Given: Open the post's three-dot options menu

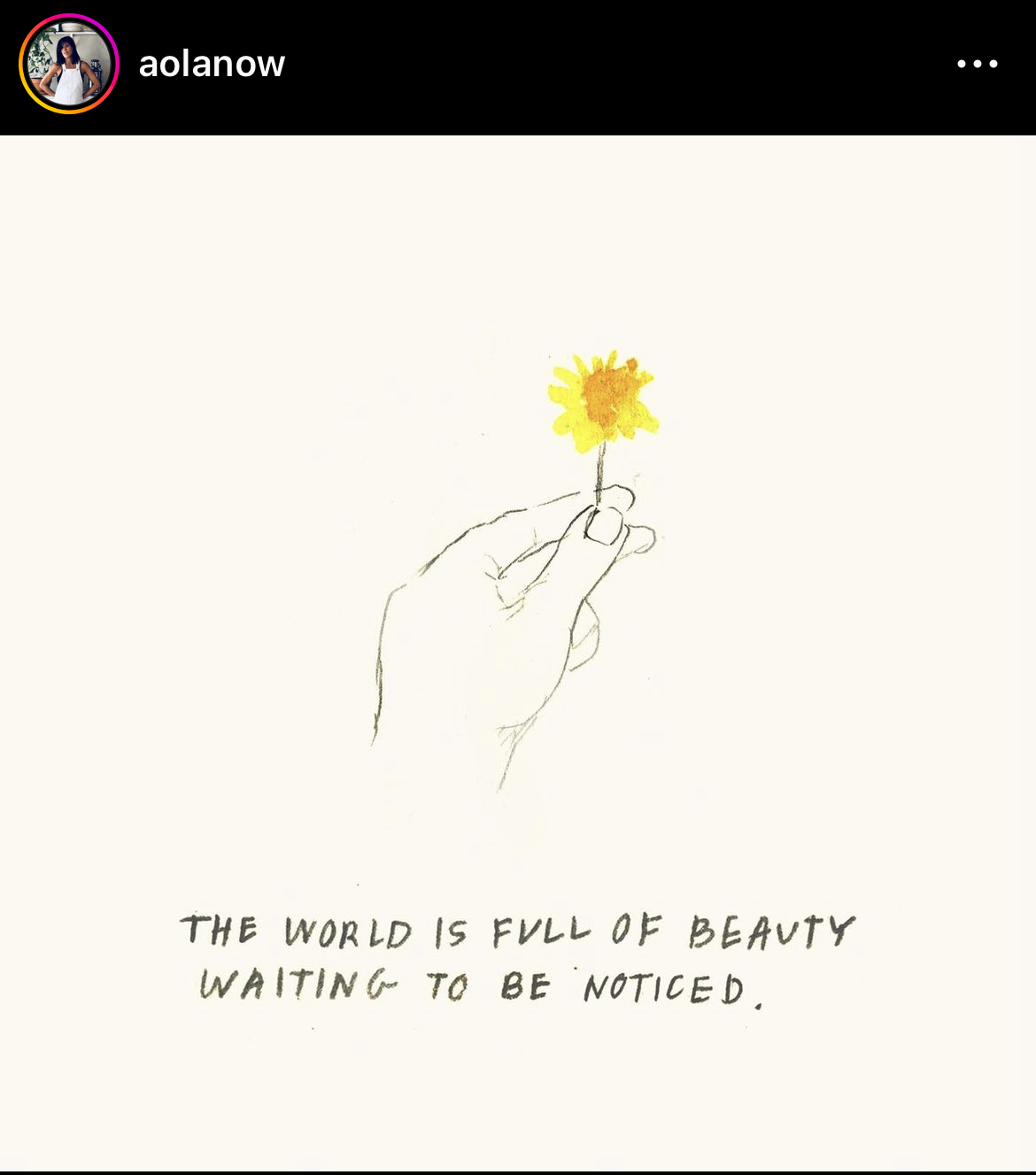Looking at the screenshot, I should coord(977,64).
